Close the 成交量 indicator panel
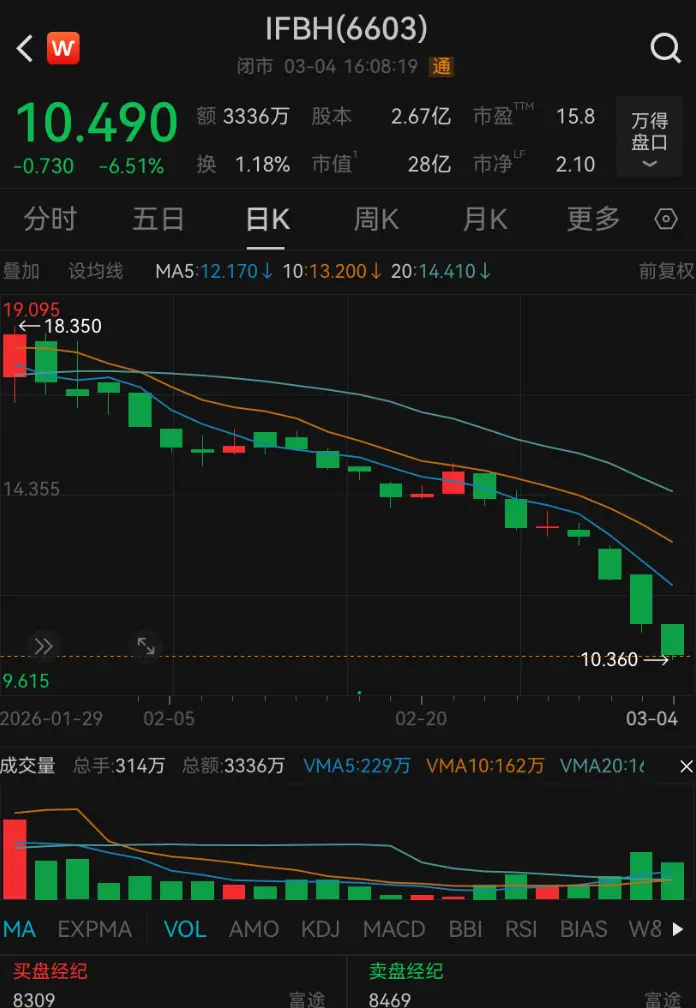Image resolution: width=696 pixels, height=1008 pixels. click(686, 767)
